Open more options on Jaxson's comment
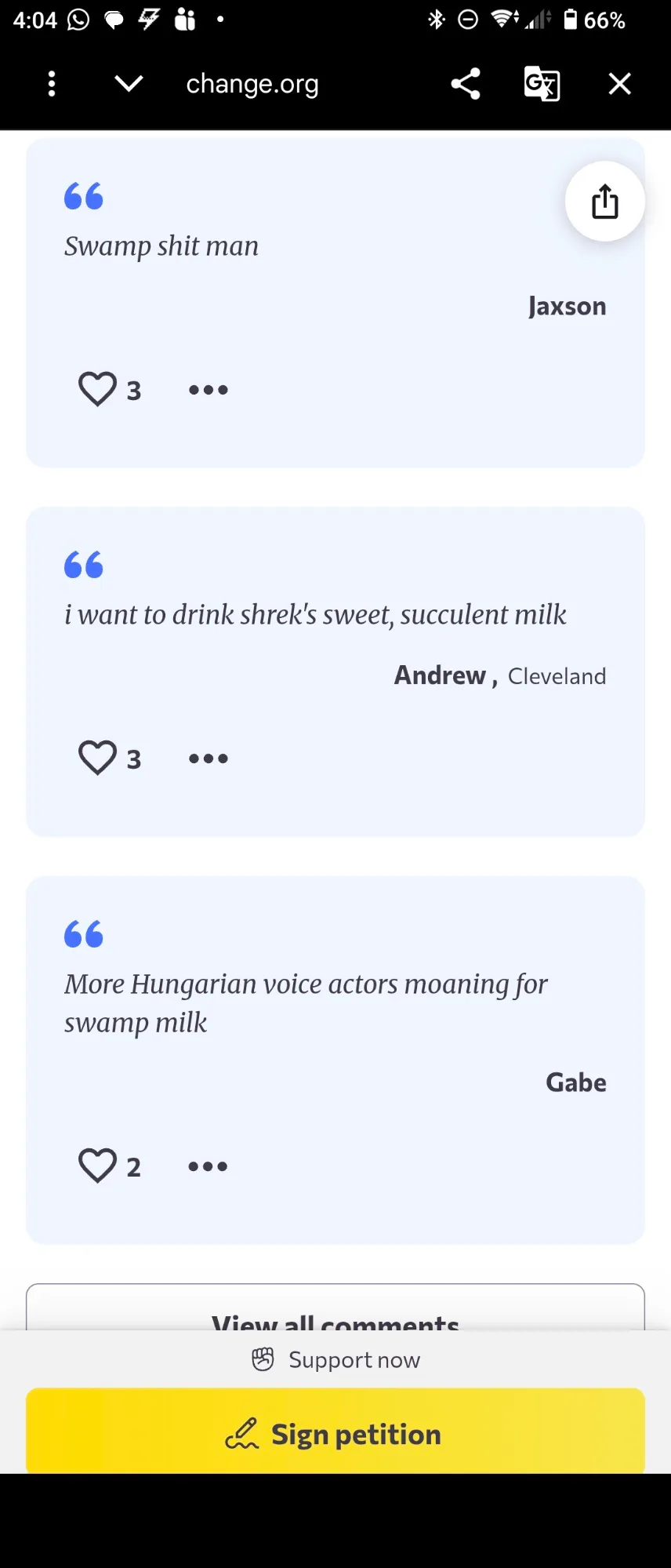 coord(209,390)
